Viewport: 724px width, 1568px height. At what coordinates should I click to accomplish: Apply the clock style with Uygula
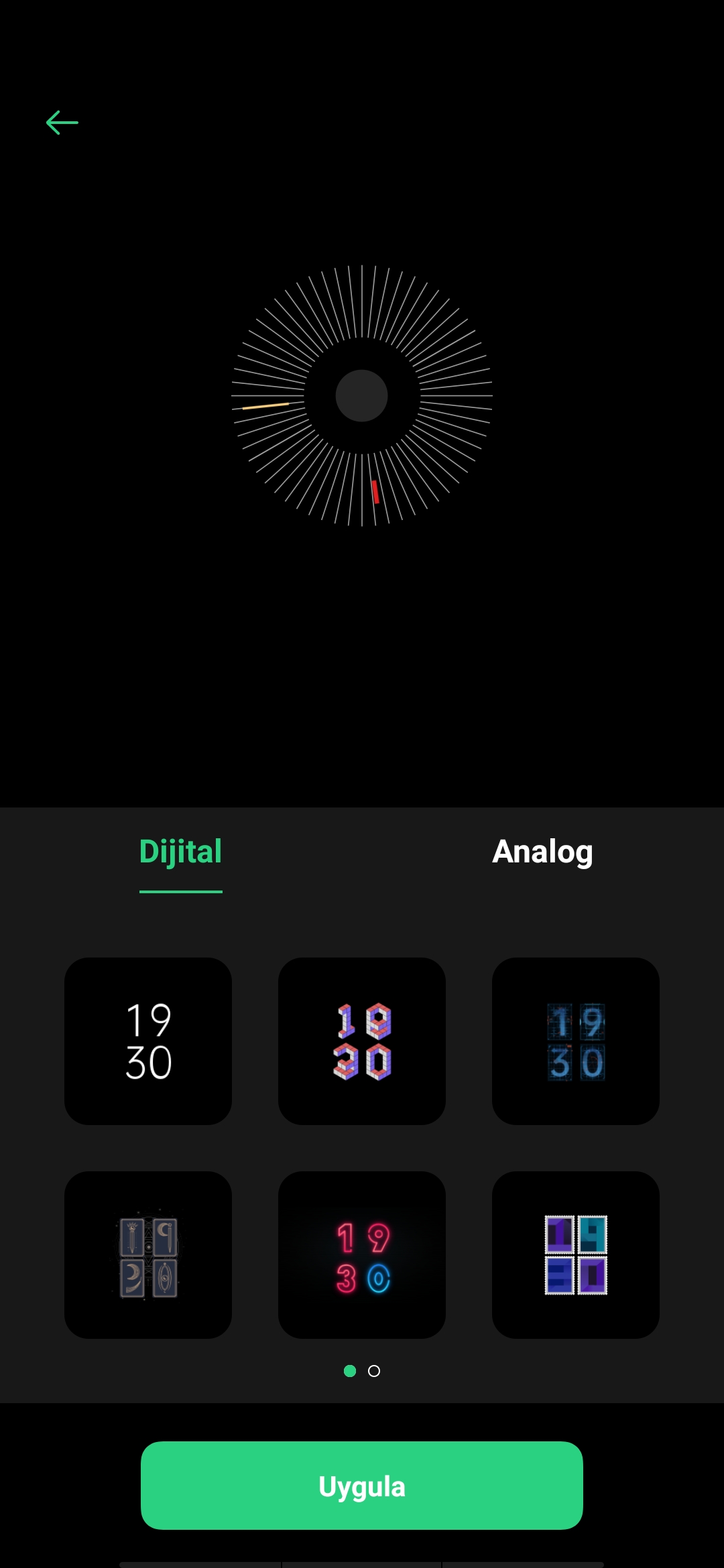pos(362,1486)
